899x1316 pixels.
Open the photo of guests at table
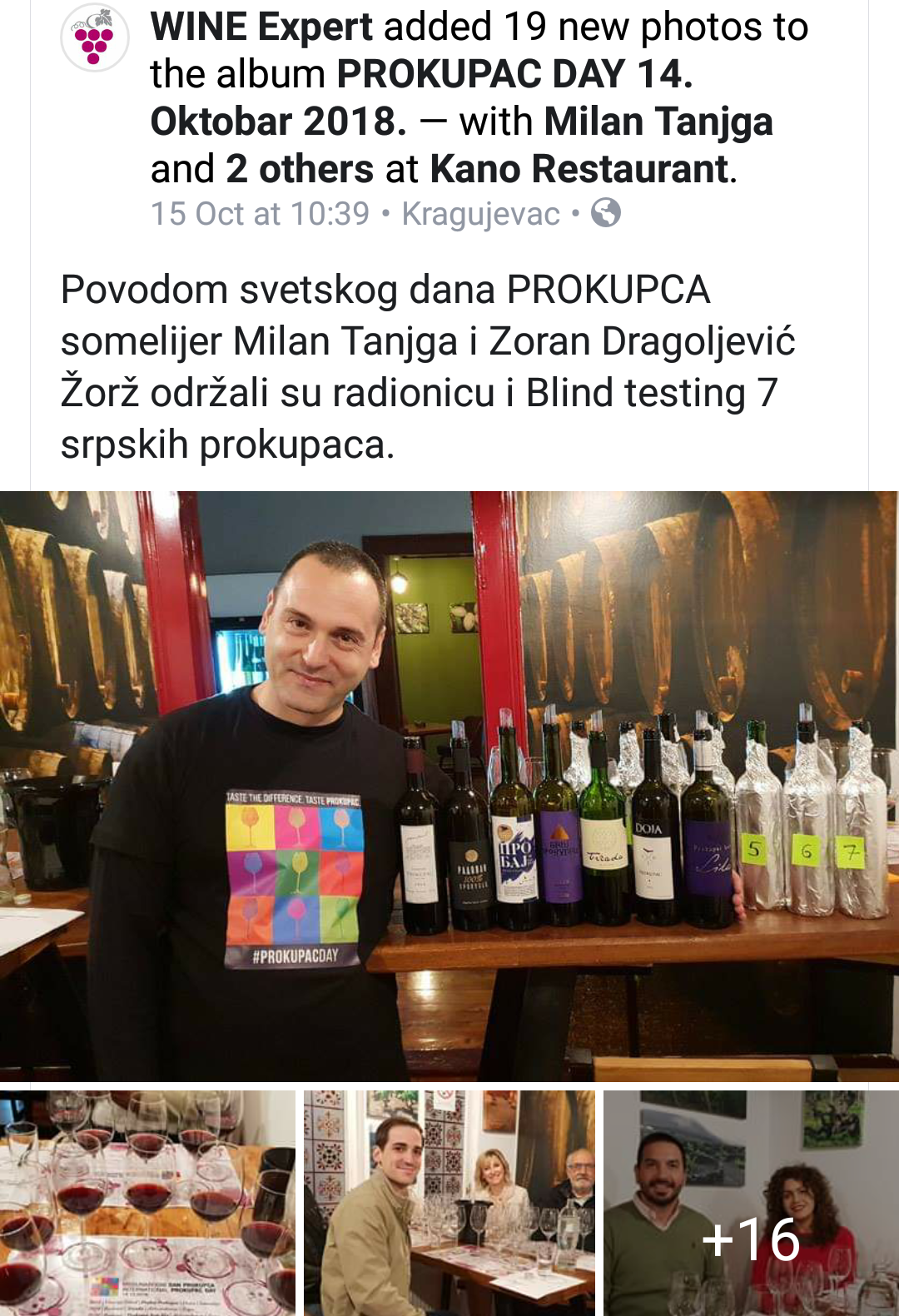point(449,1203)
